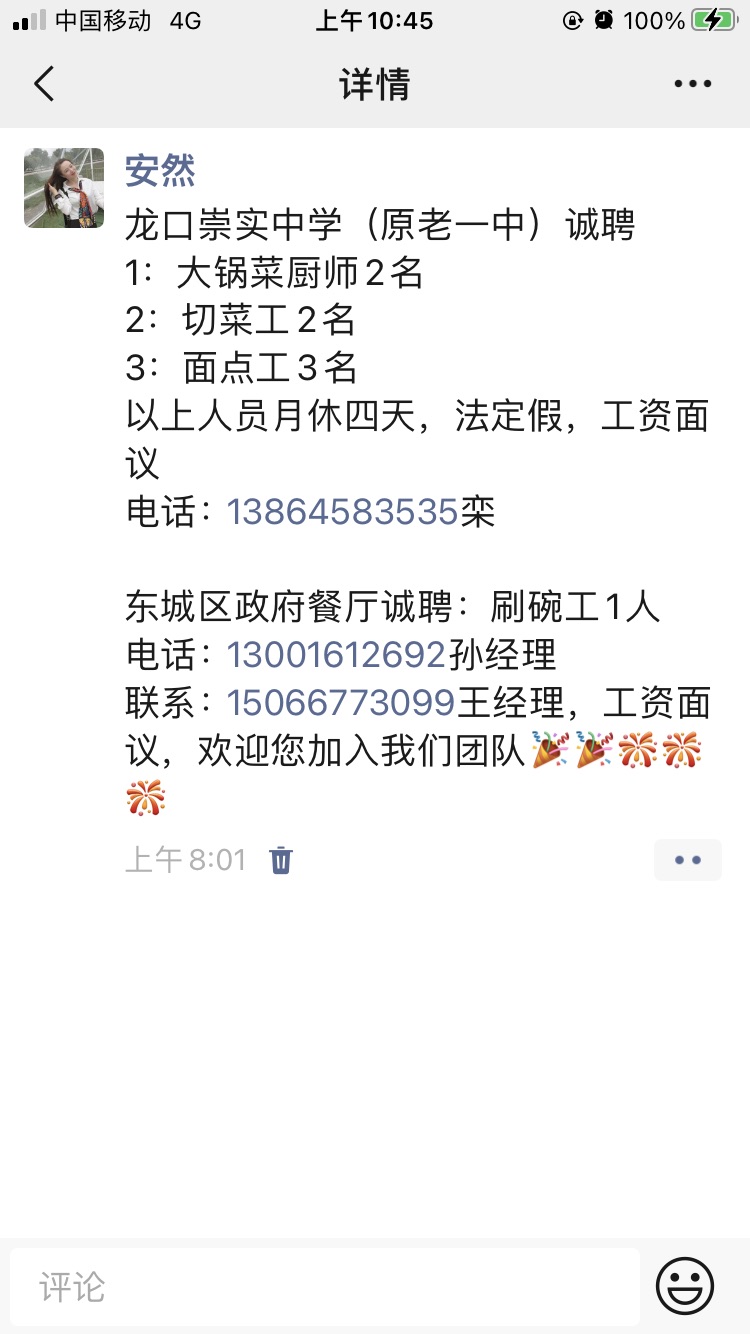Open the emoji picker next to comment box
The image size is (750, 1334).
click(685, 1286)
